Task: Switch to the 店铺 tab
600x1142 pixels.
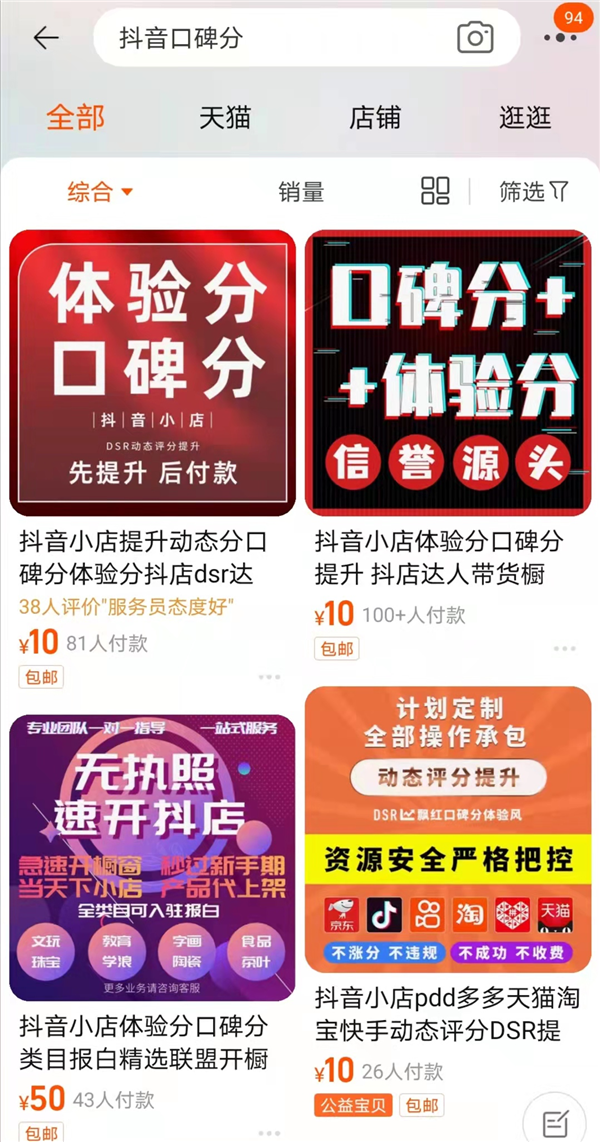Action: click(375, 118)
